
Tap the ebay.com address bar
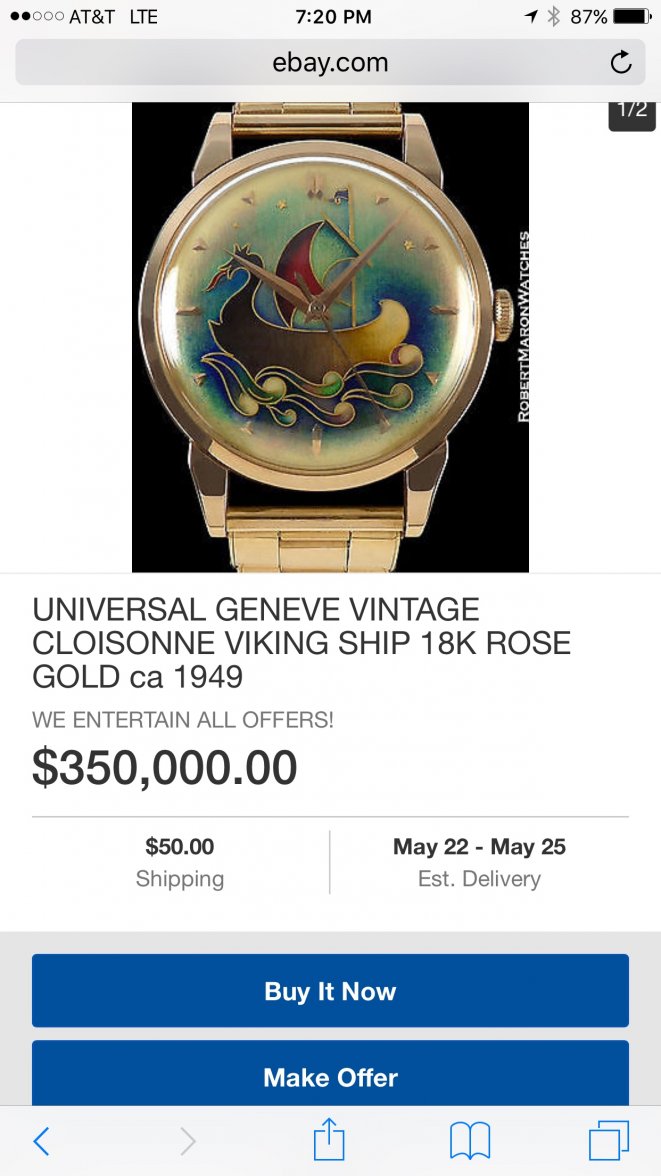pyautogui.click(x=330, y=63)
